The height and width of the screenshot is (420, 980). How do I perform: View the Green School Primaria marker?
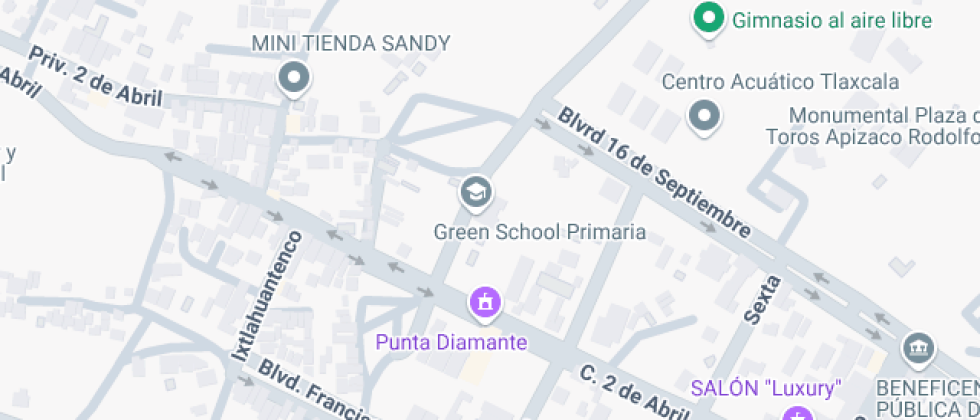click(x=475, y=192)
